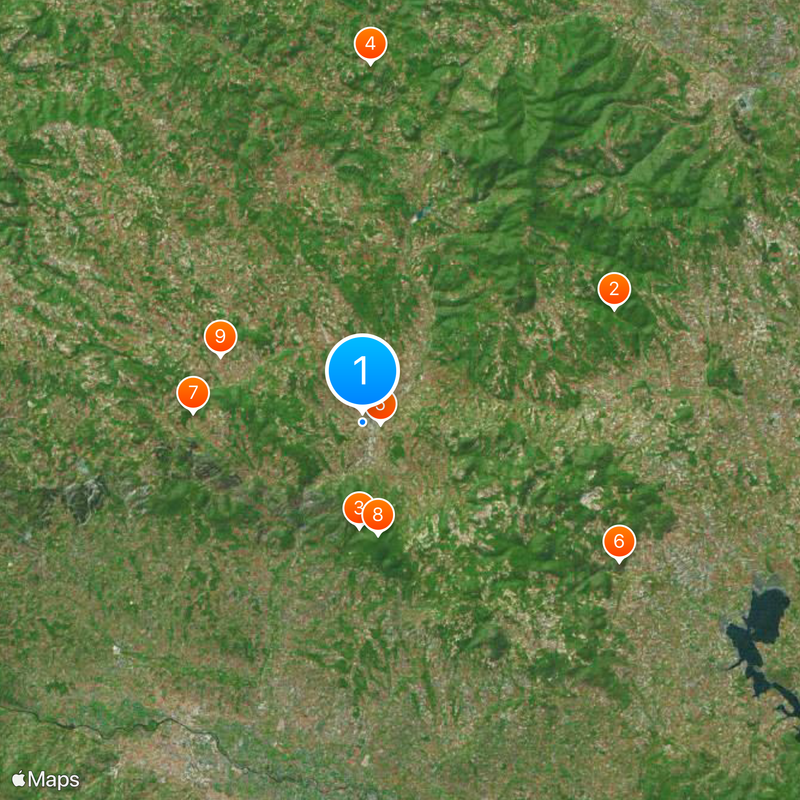Tap the orange pin numbered 4
Screen dimensions: 800x800
(370, 43)
